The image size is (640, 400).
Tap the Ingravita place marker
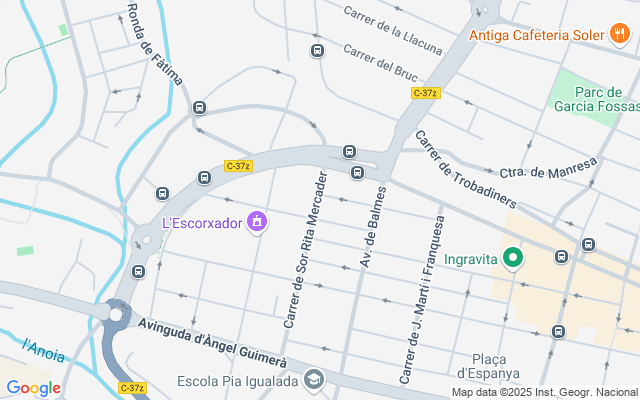coord(514,260)
